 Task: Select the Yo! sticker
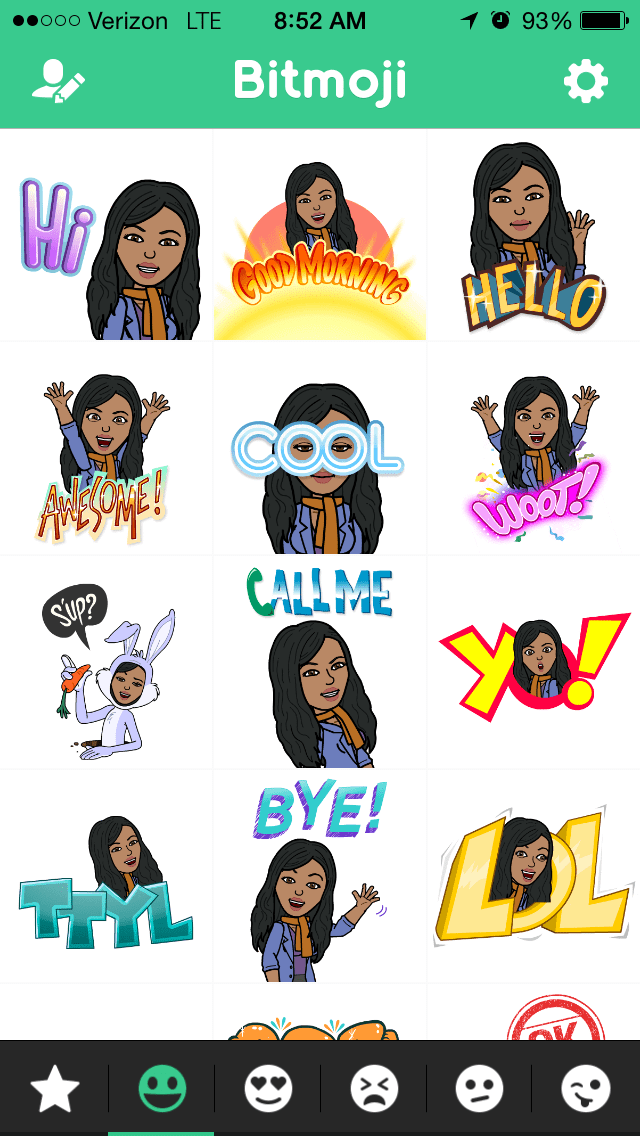tap(533, 665)
